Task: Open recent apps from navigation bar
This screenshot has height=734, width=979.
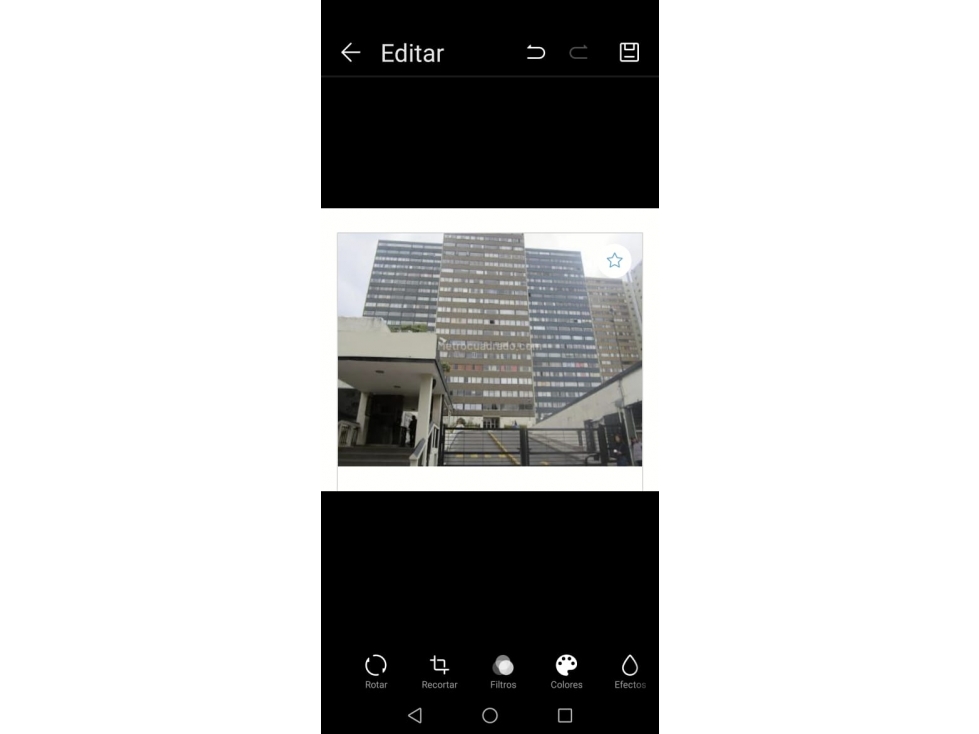Action: click(565, 715)
